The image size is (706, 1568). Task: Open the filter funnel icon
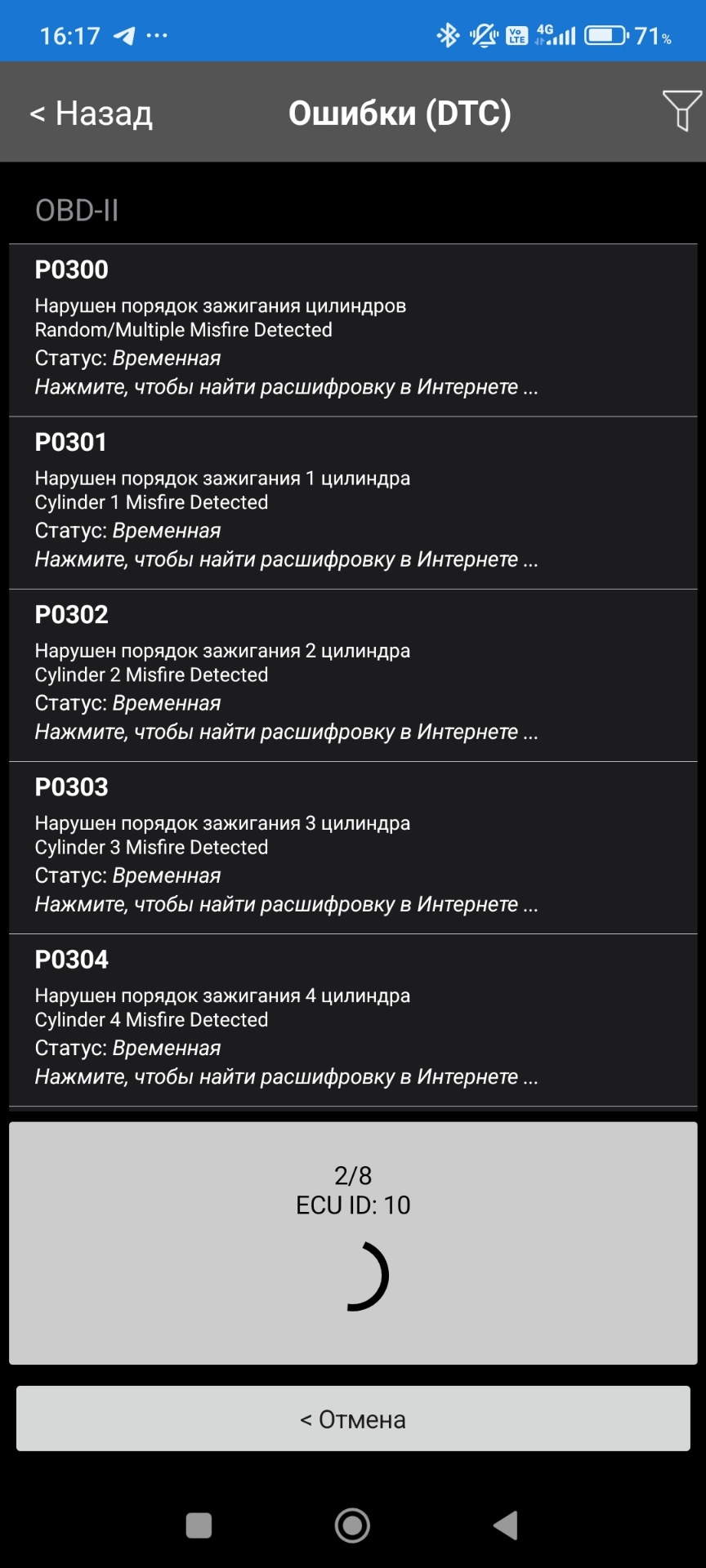point(681,110)
